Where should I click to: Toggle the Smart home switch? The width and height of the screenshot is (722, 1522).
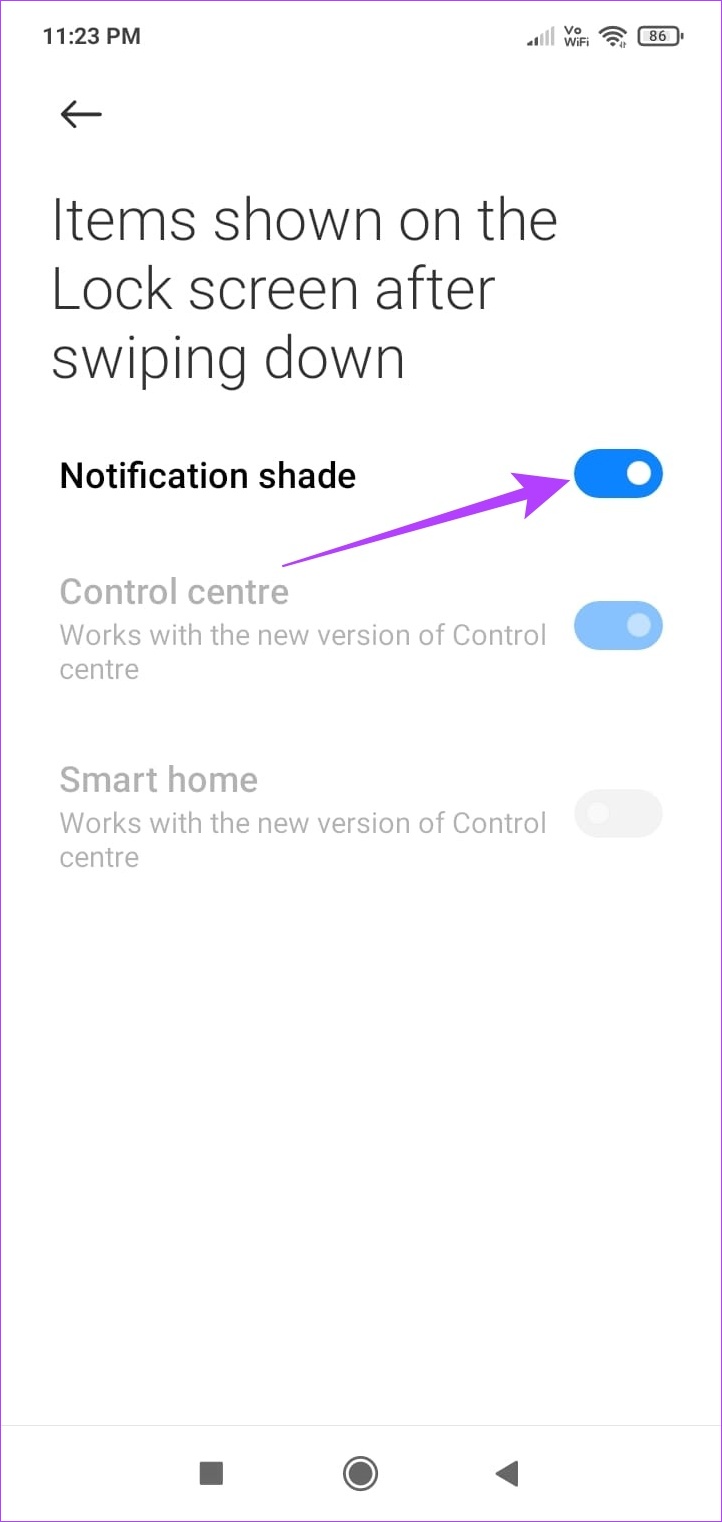618,814
